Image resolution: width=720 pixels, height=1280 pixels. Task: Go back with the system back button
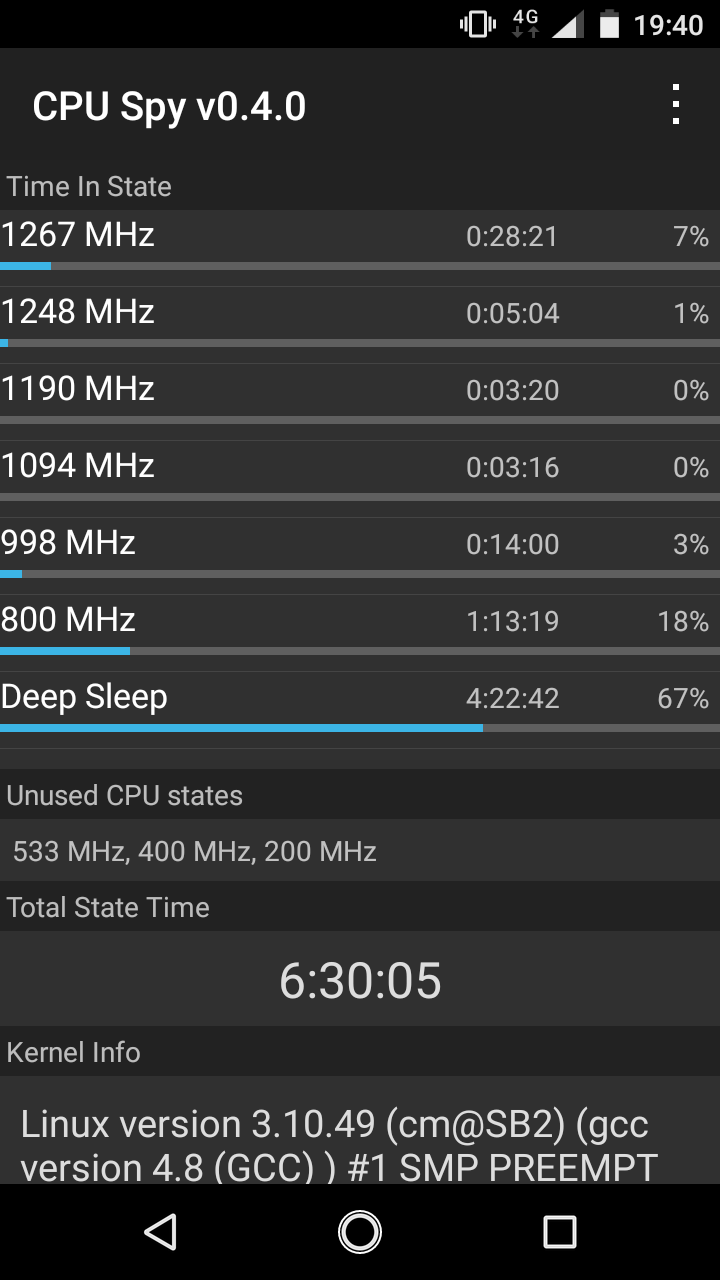[x=160, y=1232]
